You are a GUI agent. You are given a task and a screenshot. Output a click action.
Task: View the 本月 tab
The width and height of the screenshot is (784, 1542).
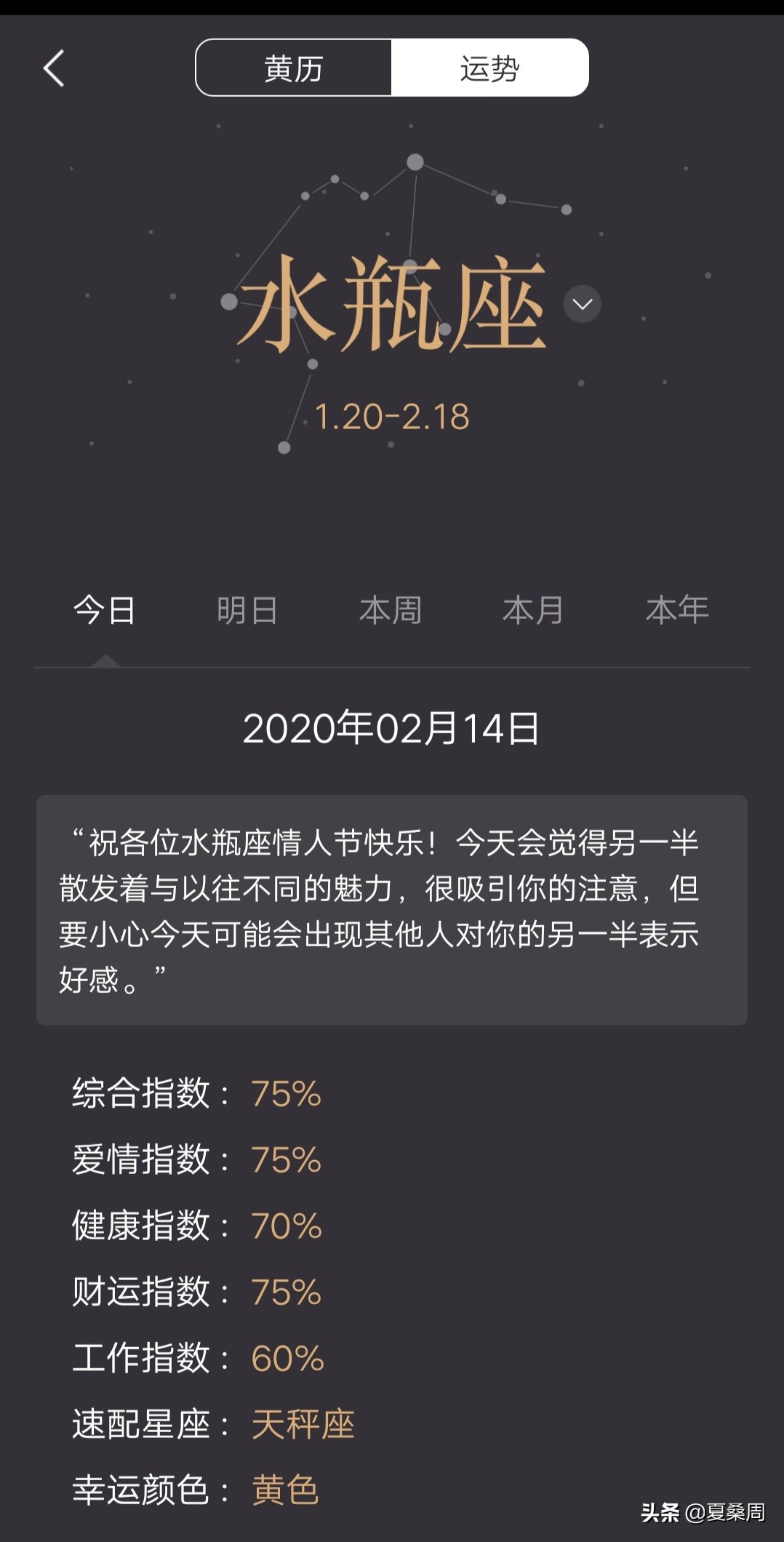[x=533, y=610]
